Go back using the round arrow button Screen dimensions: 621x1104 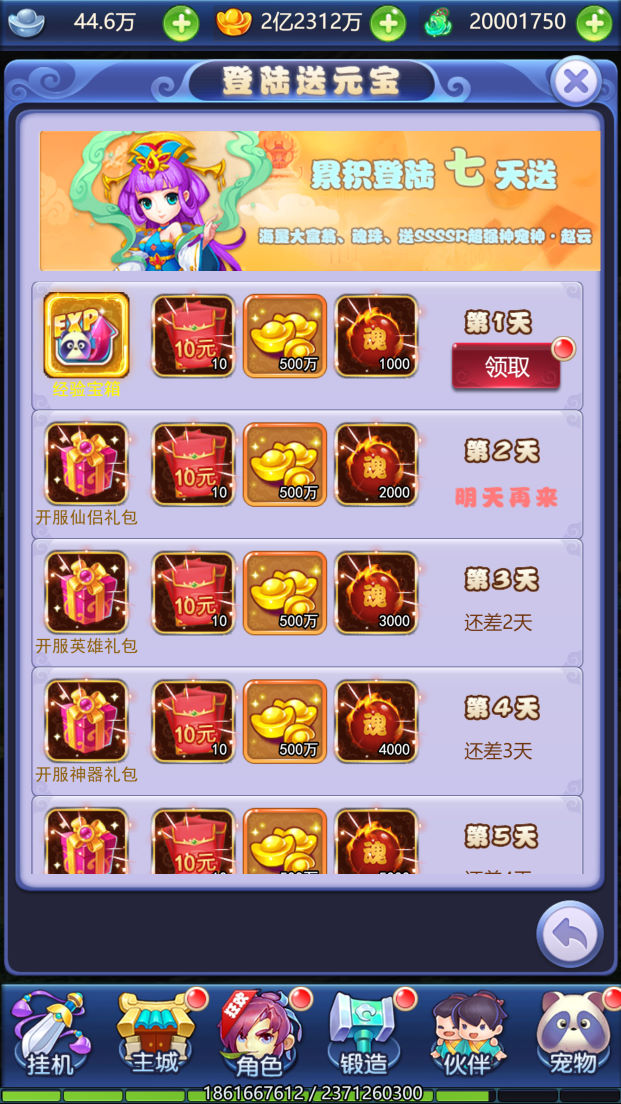pos(570,935)
